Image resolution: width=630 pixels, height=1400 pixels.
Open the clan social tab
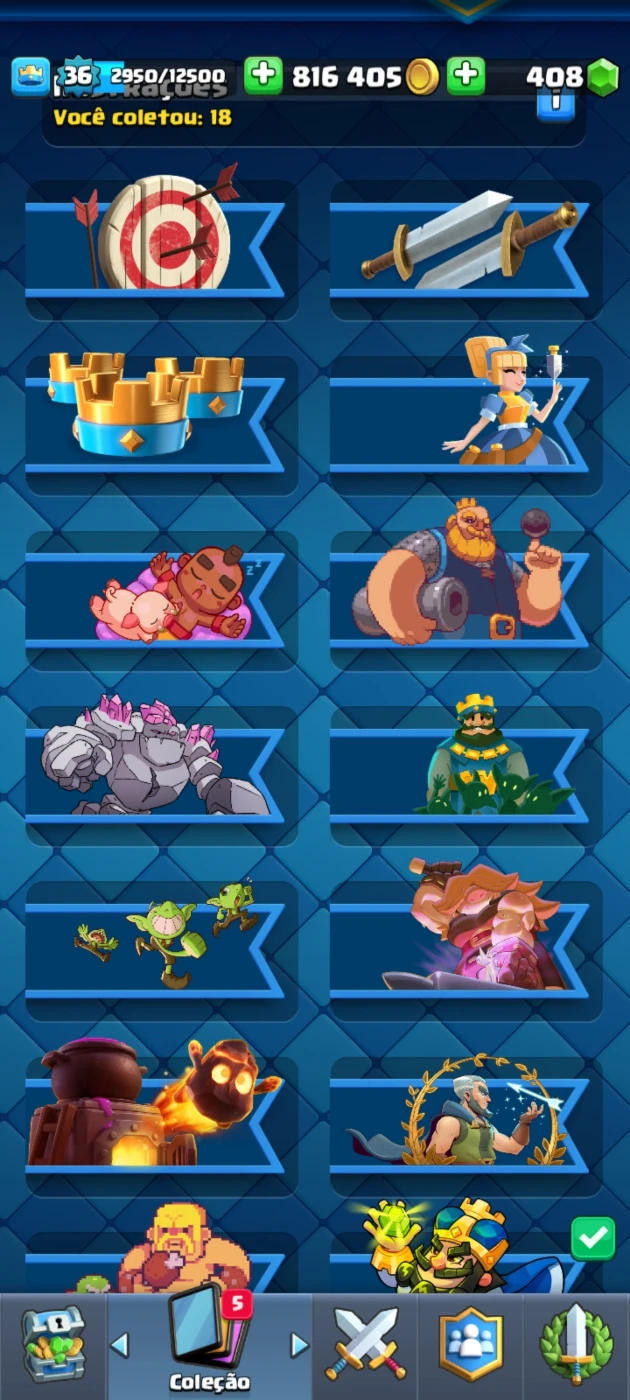471,1345
